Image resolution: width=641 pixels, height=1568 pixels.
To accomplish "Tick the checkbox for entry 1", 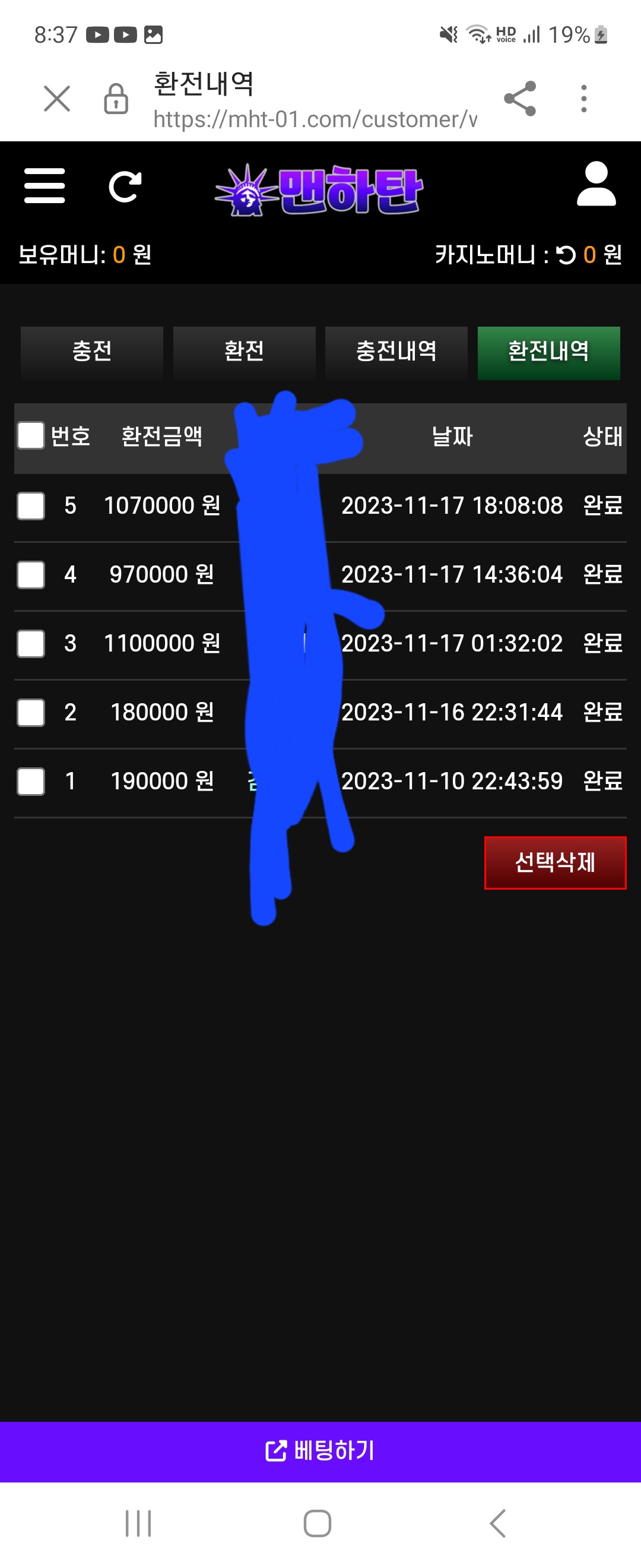I will click(x=31, y=781).
